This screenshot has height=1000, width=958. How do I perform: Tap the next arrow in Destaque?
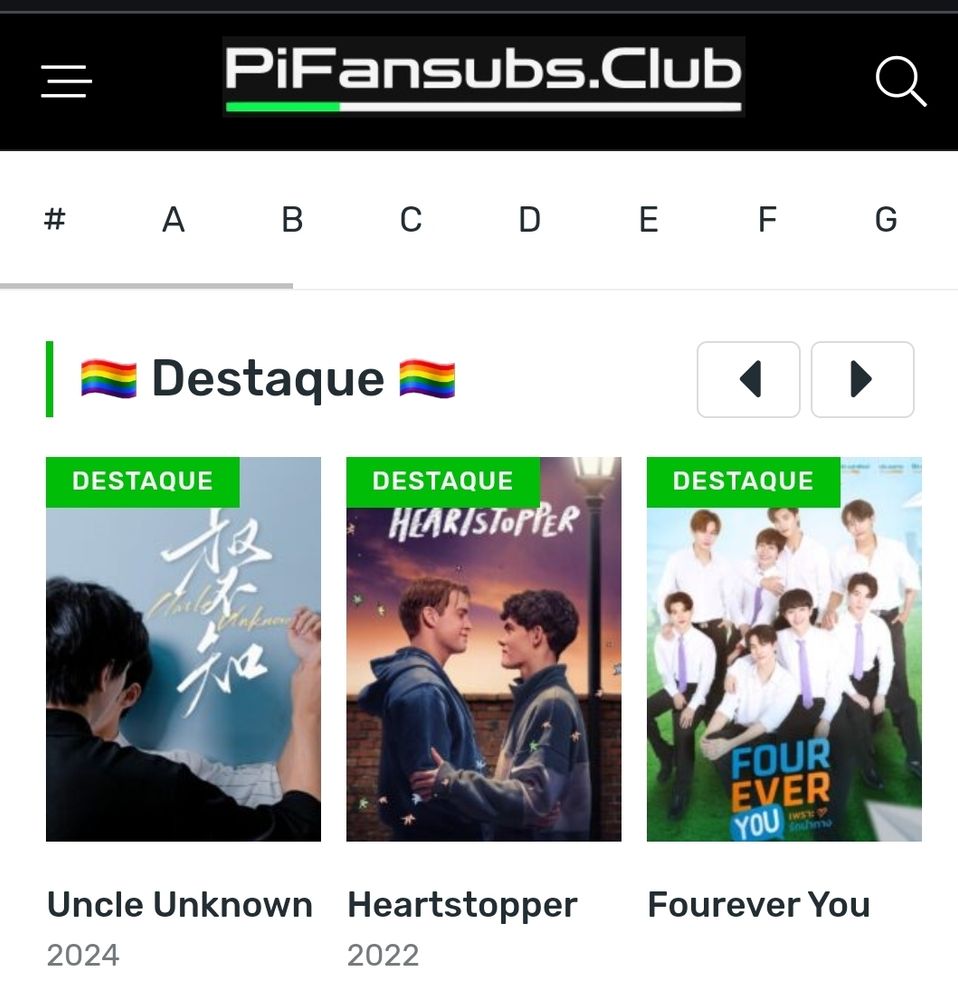(x=862, y=379)
